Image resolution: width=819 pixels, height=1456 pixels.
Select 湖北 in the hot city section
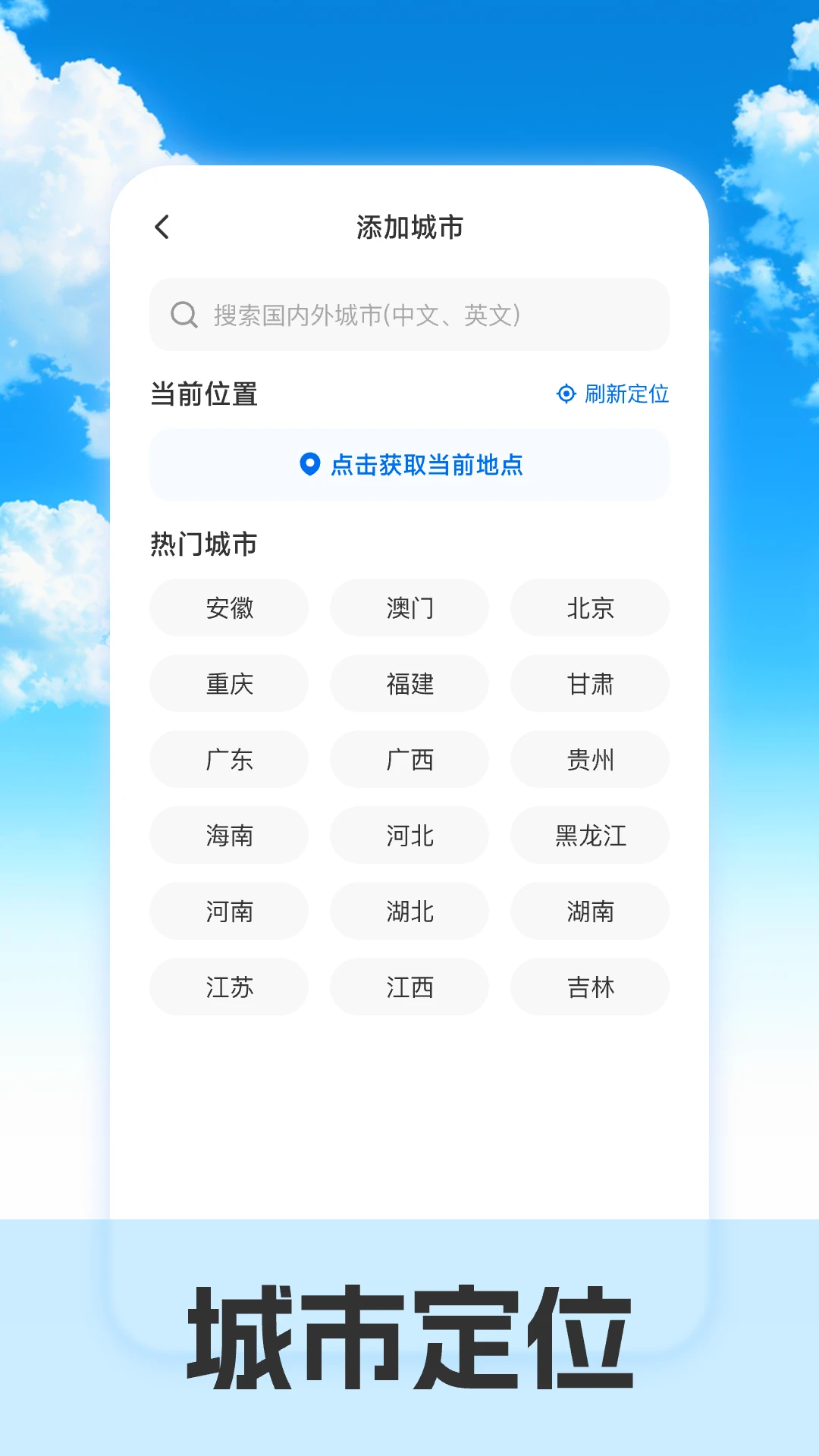409,911
